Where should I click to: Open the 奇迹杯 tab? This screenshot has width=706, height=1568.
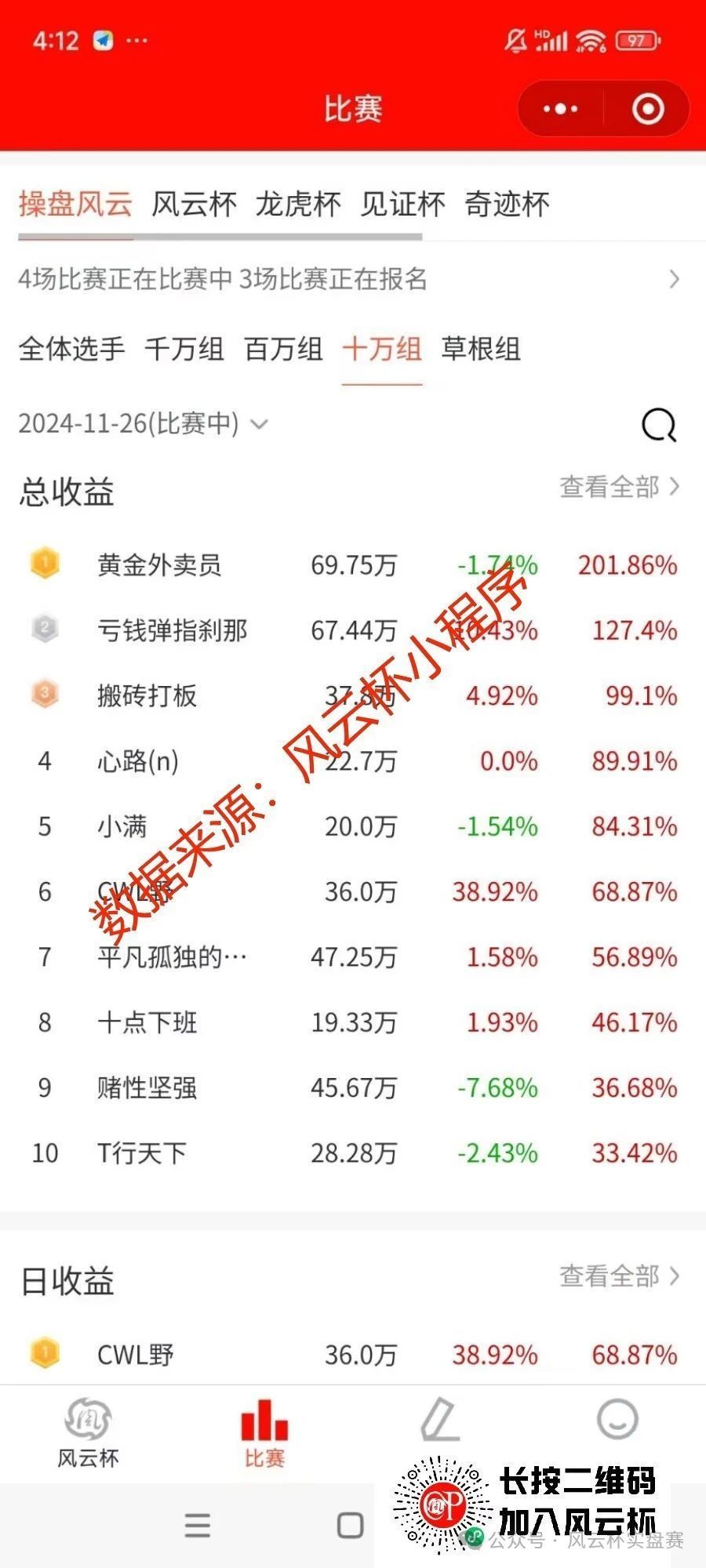tap(507, 205)
